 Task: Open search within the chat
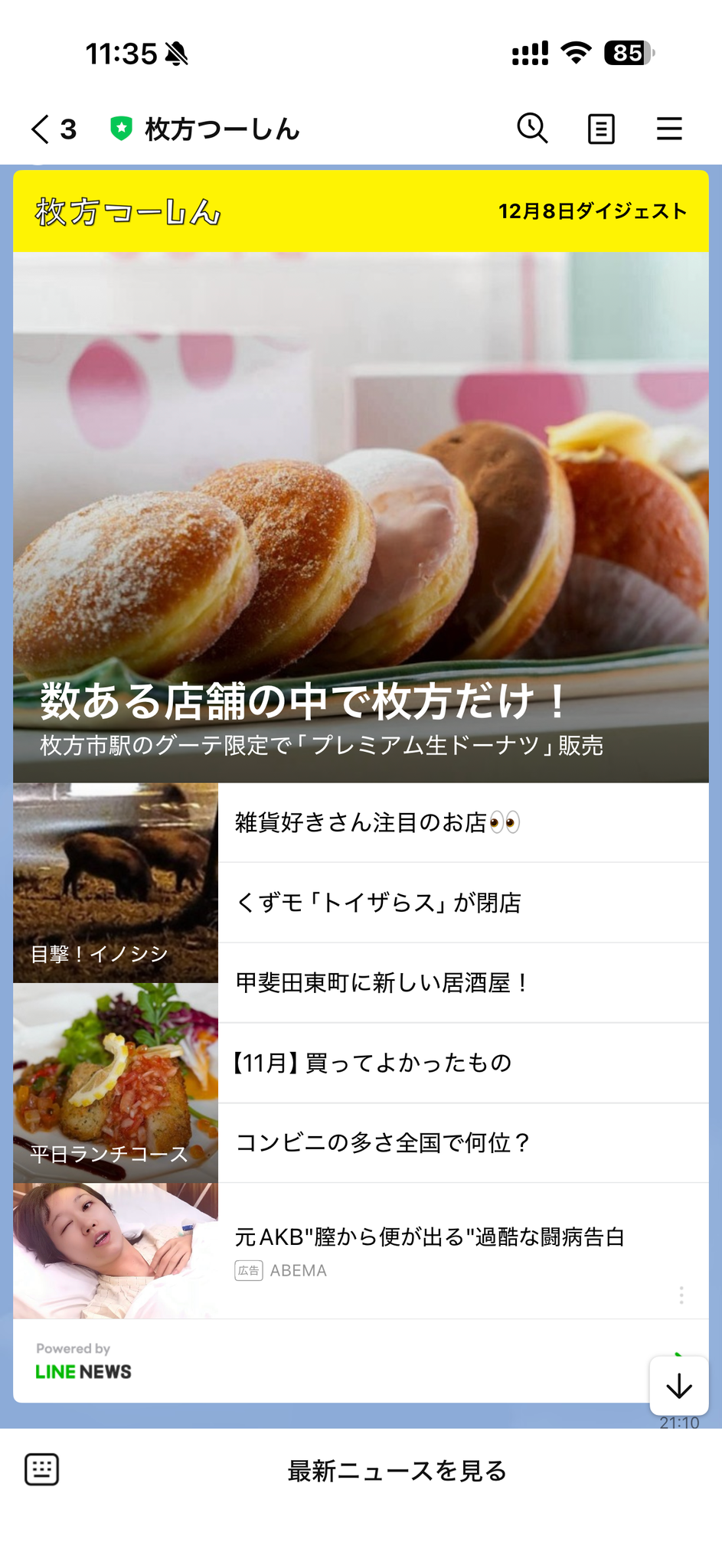coord(531,129)
